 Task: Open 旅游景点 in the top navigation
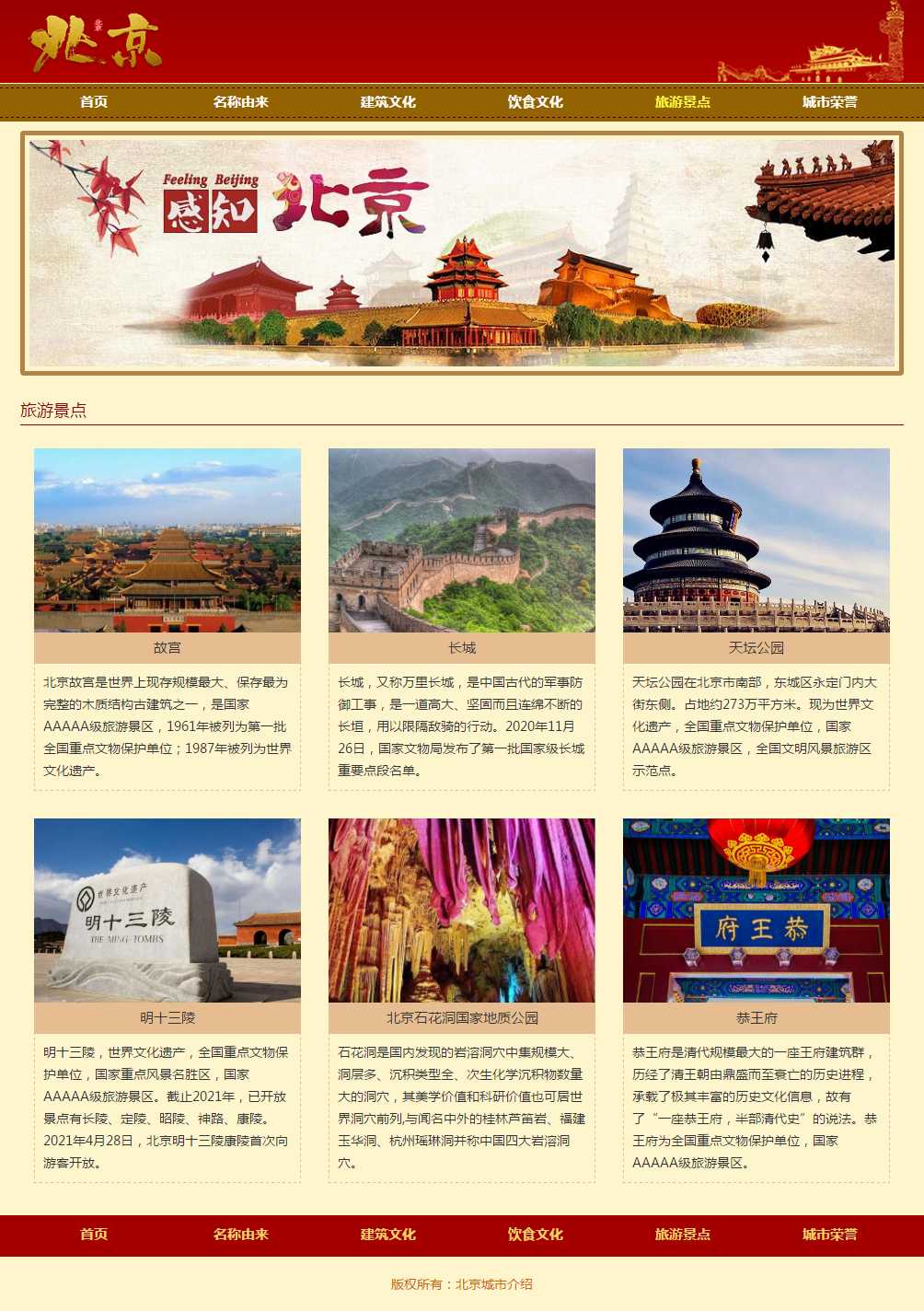coord(683,102)
